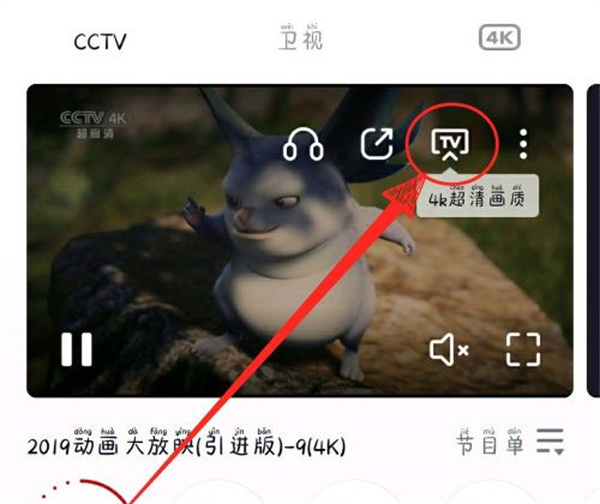Screen dimensions: 600x504
Task: Cast video to TV
Action: 450,146
